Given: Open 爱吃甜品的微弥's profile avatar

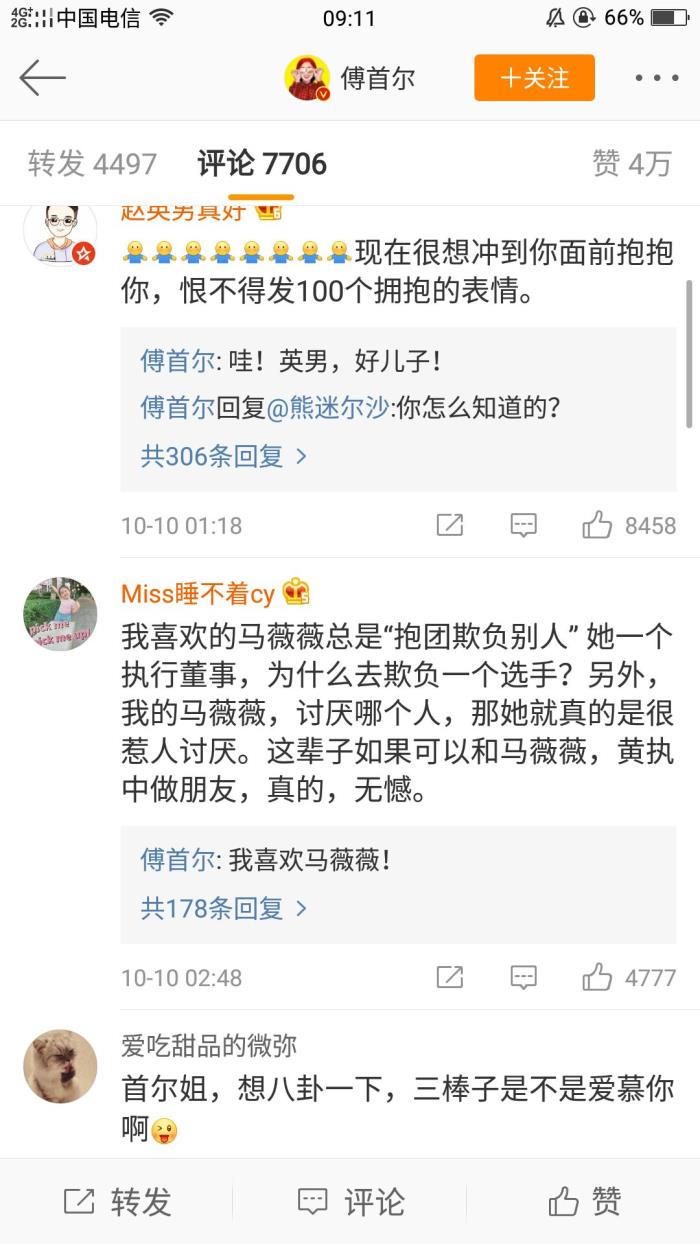Looking at the screenshot, I should (60, 1066).
